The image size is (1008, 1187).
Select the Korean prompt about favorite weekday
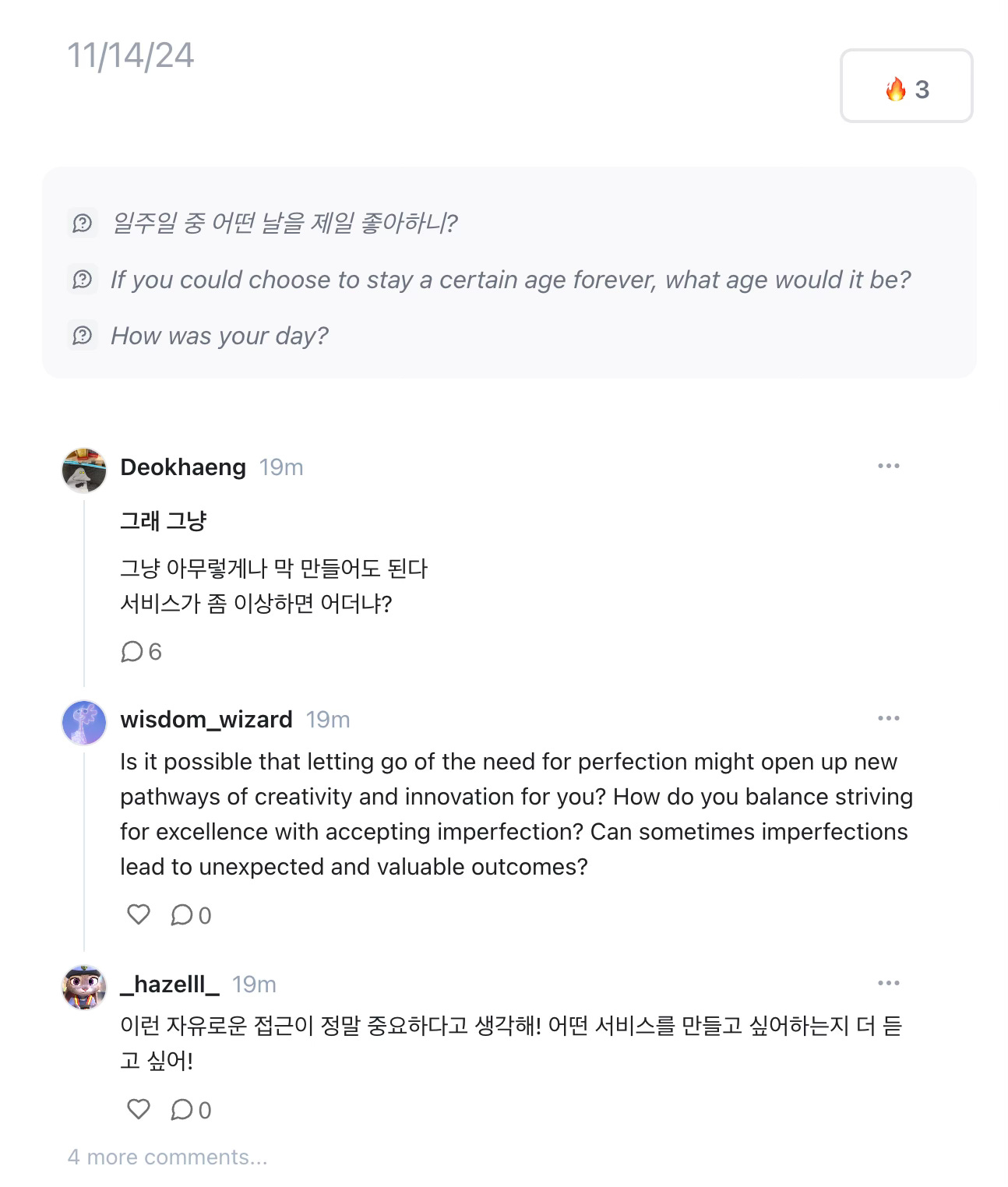point(284,224)
